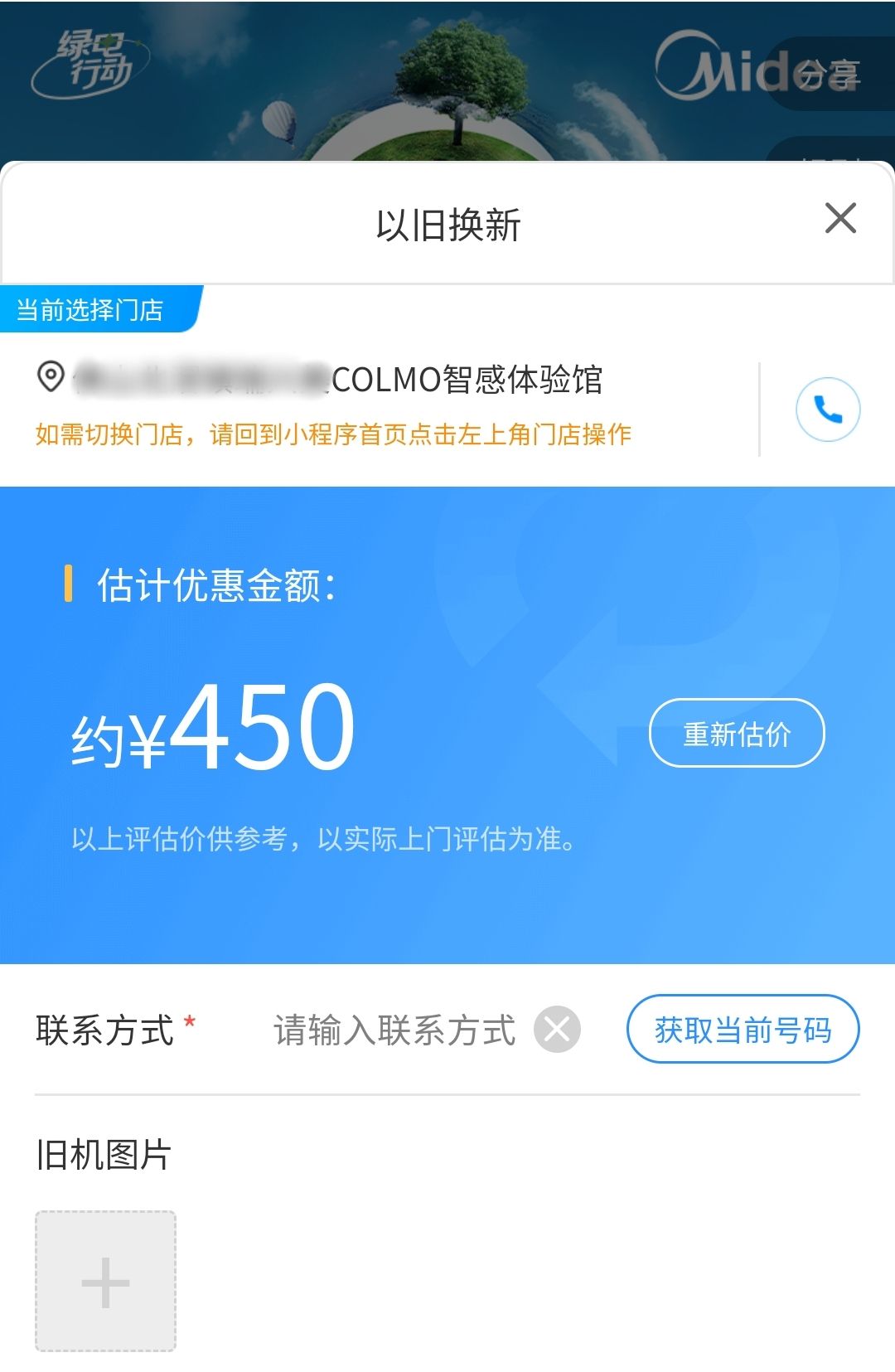Close the 以旧换新 dialog
This screenshot has height=1372, width=895.
840,218
